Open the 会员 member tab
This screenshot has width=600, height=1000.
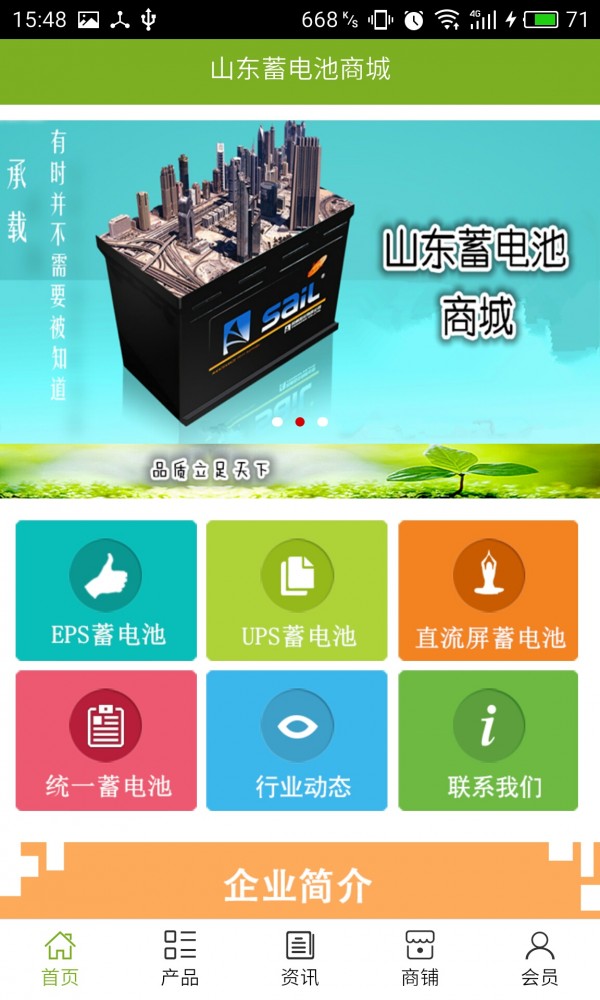pyautogui.click(x=540, y=958)
